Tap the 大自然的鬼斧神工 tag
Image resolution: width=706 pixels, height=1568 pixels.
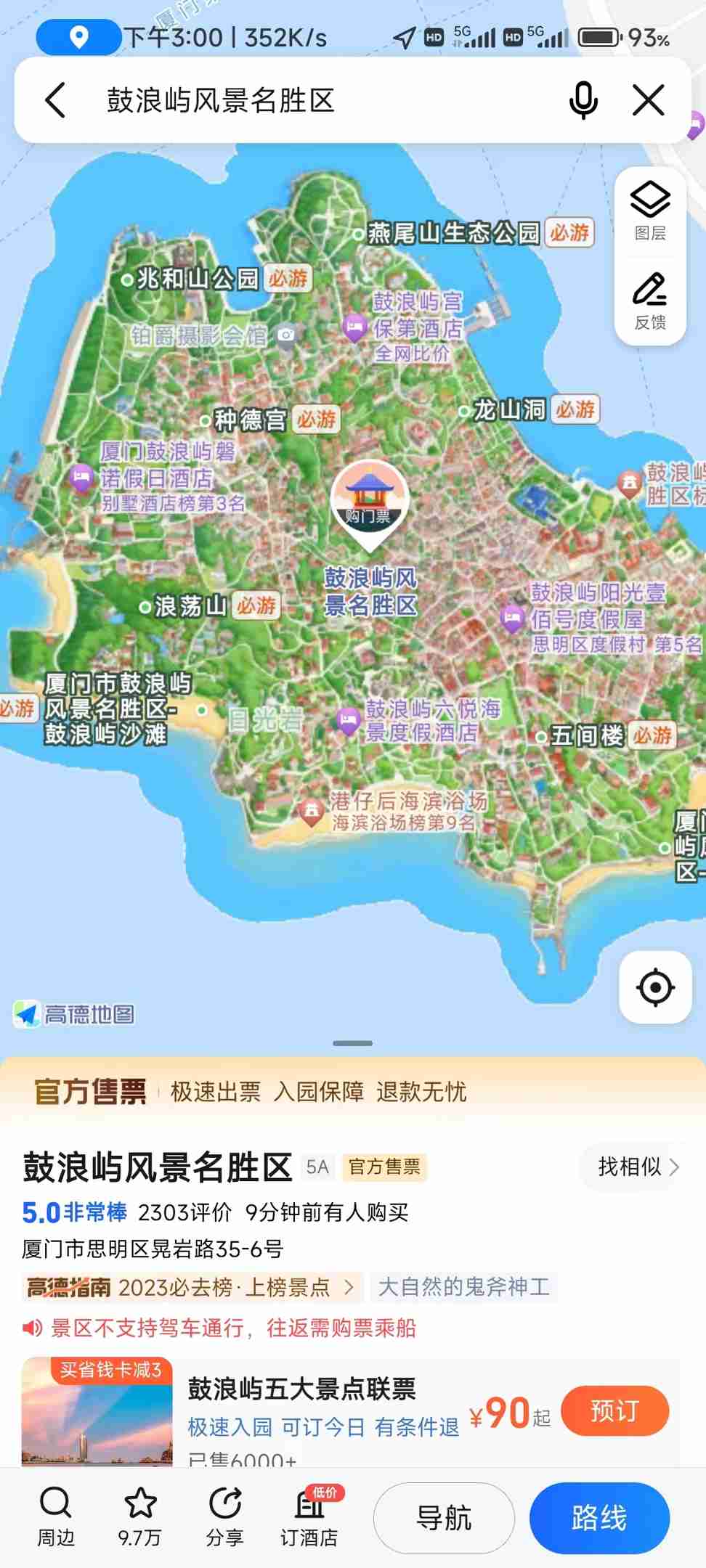pos(463,1287)
